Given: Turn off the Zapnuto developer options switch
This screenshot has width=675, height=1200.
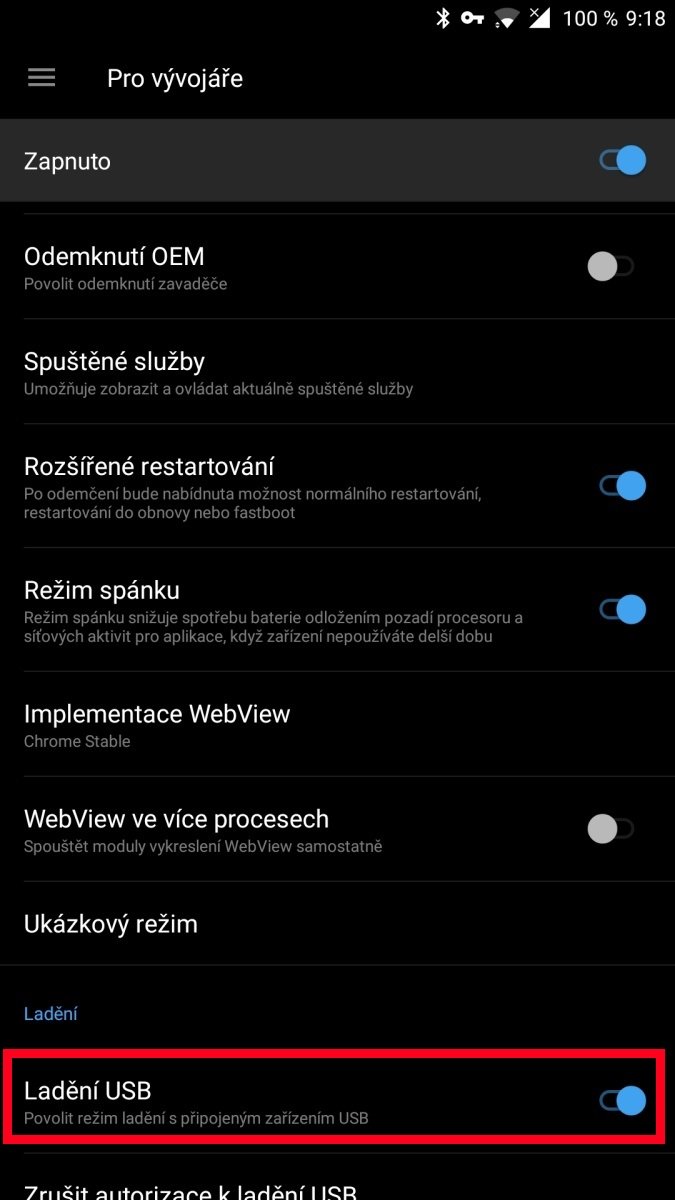Looking at the screenshot, I should (x=622, y=160).
